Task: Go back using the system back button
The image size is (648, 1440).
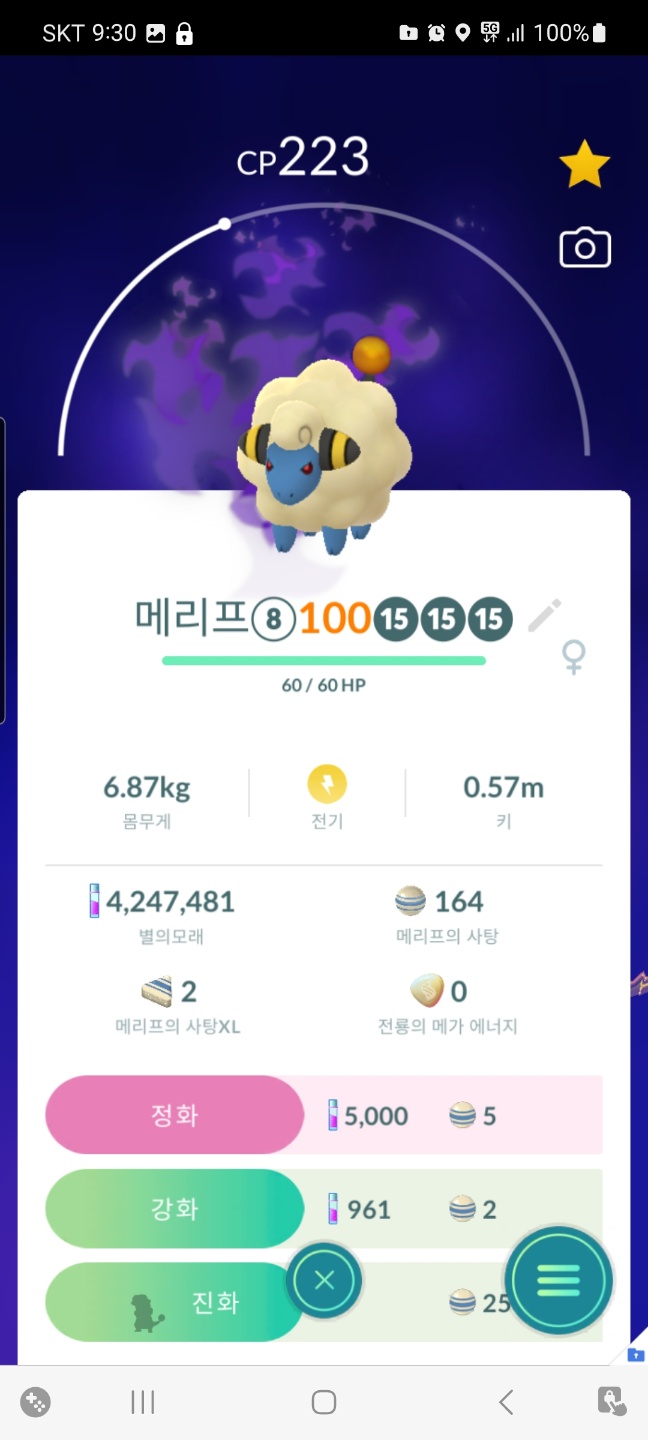Action: pyautogui.click(x=506, y=1402)
